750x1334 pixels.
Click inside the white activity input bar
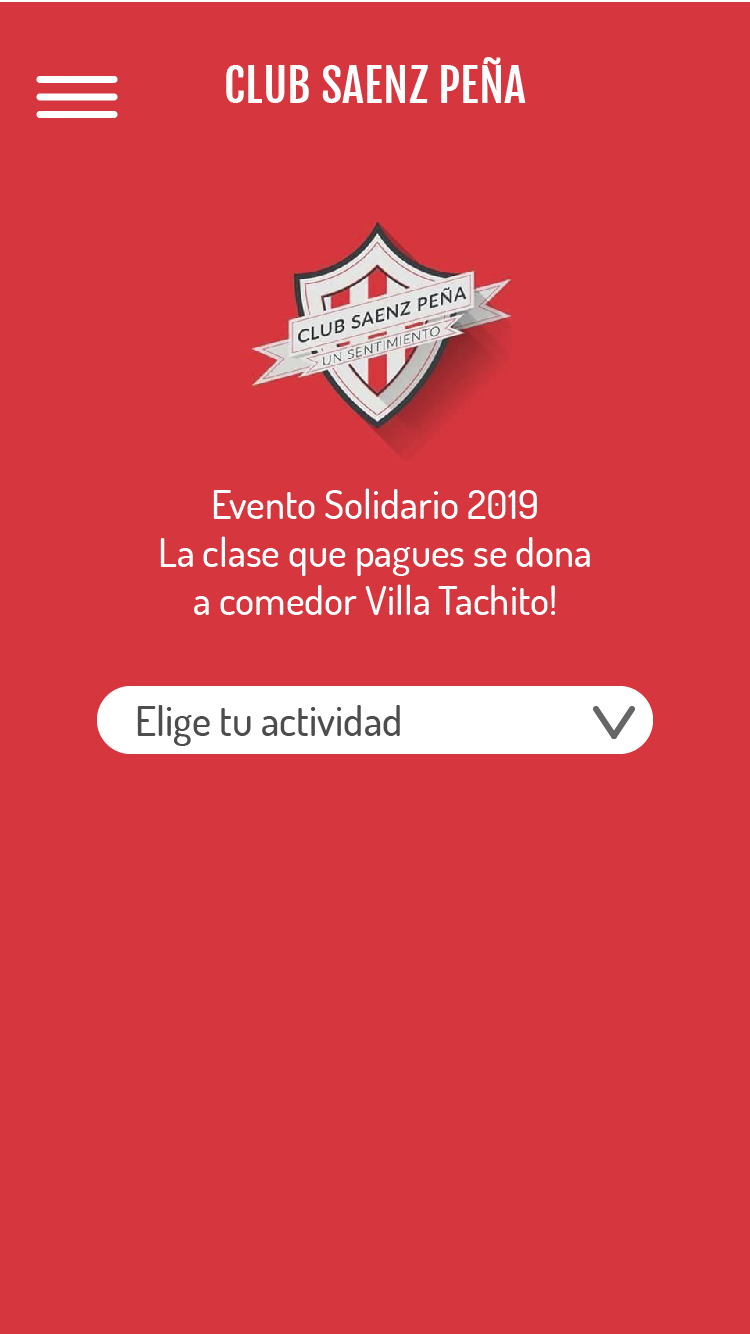(300, 720)
